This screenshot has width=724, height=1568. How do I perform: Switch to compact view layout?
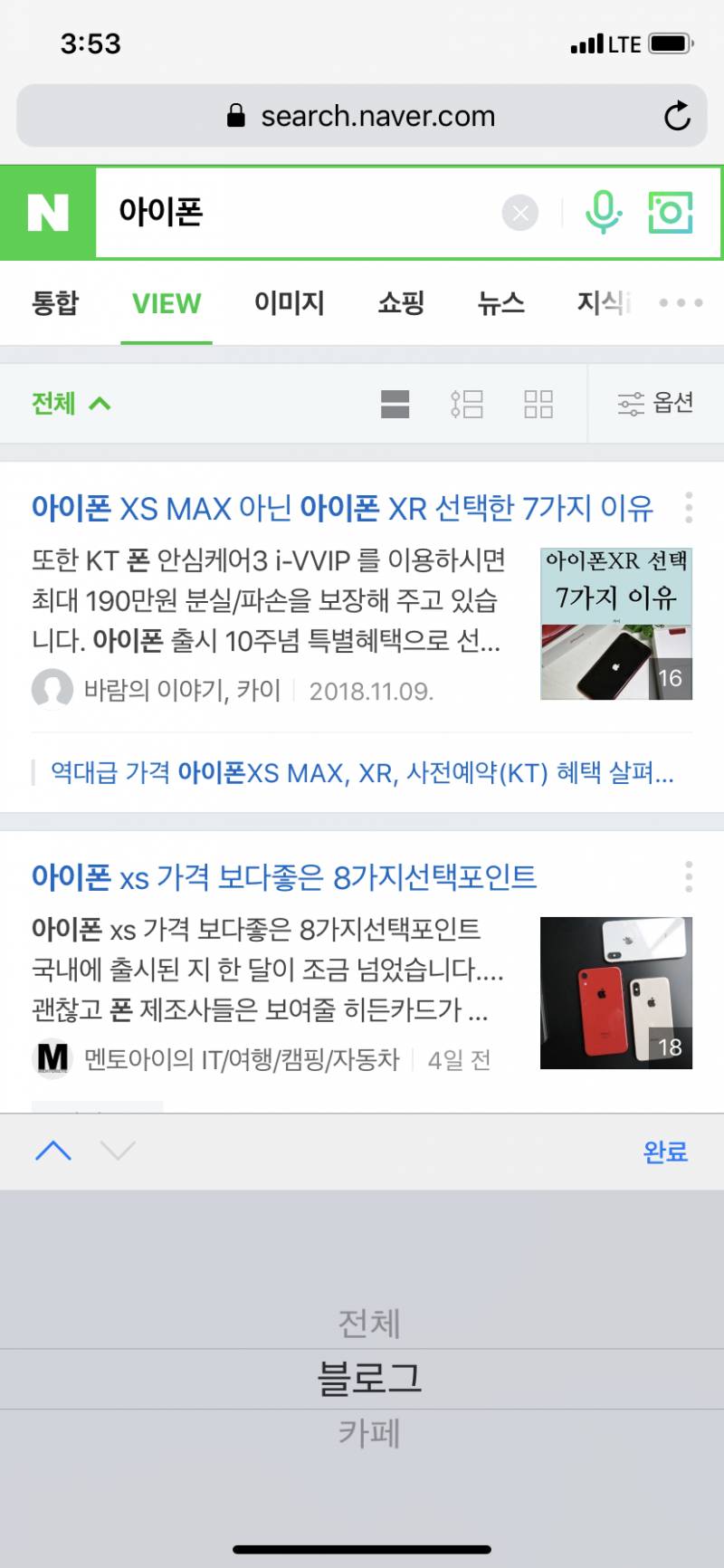[394, 404]
